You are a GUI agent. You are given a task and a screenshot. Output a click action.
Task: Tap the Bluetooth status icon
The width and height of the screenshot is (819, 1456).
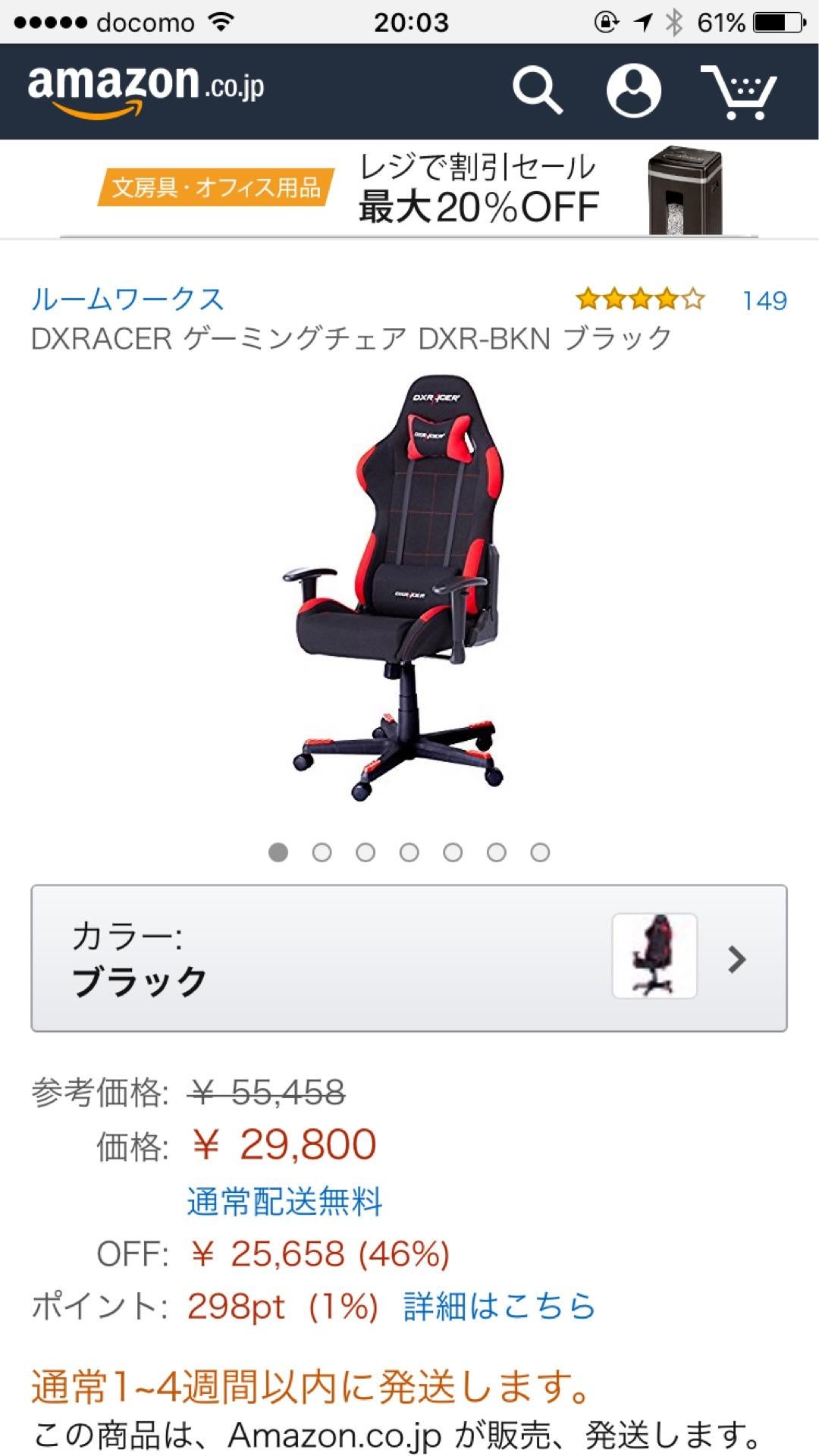[x=673, y=21]
